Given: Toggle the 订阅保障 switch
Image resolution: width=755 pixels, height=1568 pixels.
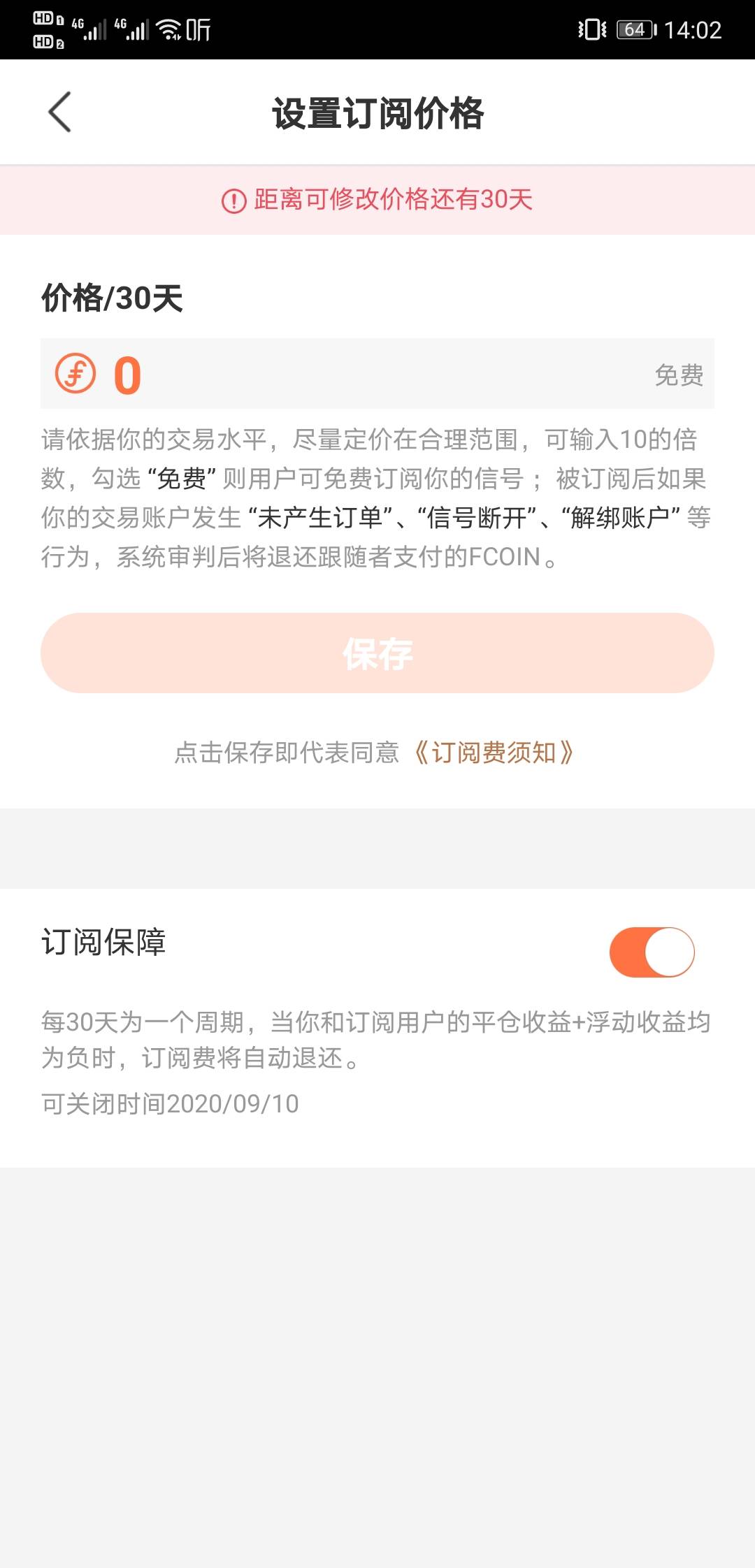Looking at the screenshot, I should [652, 952].
